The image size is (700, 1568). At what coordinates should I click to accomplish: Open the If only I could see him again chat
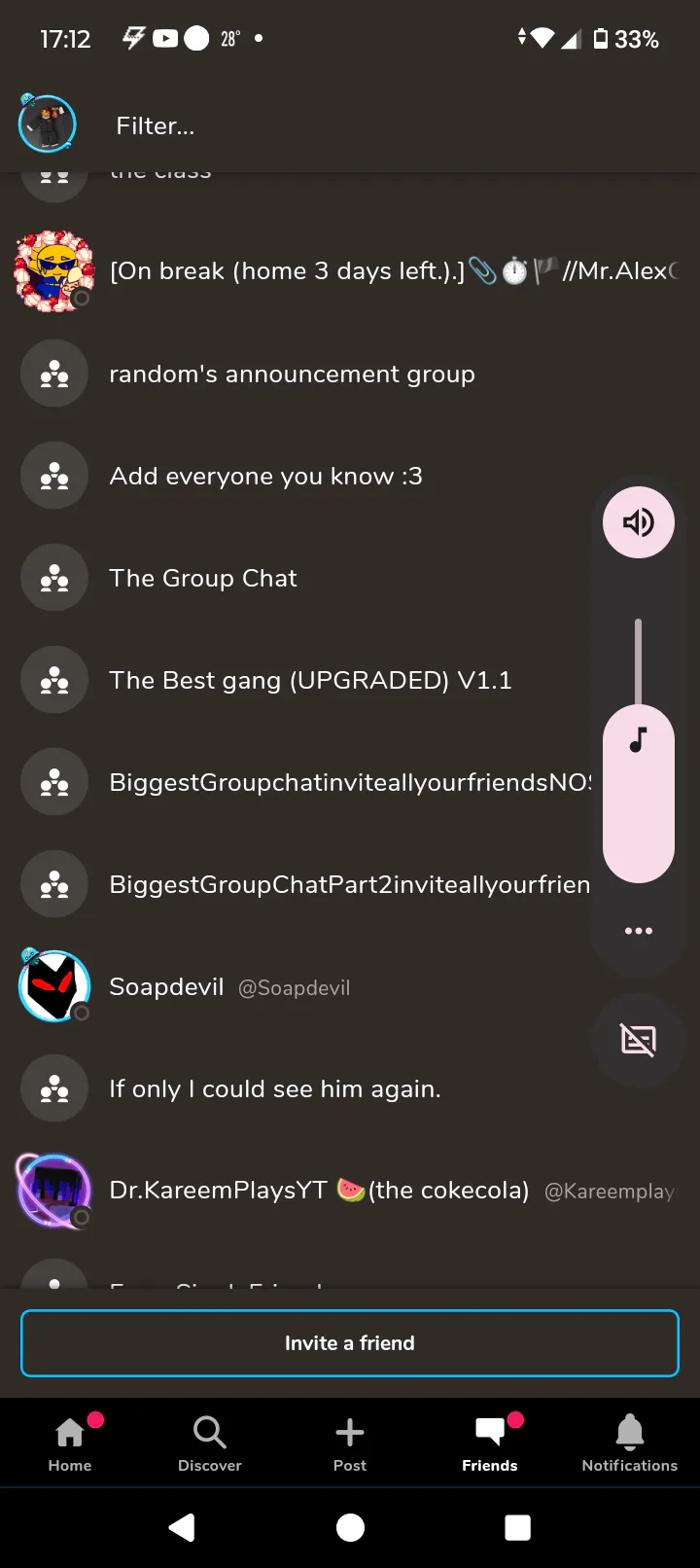274,1088
